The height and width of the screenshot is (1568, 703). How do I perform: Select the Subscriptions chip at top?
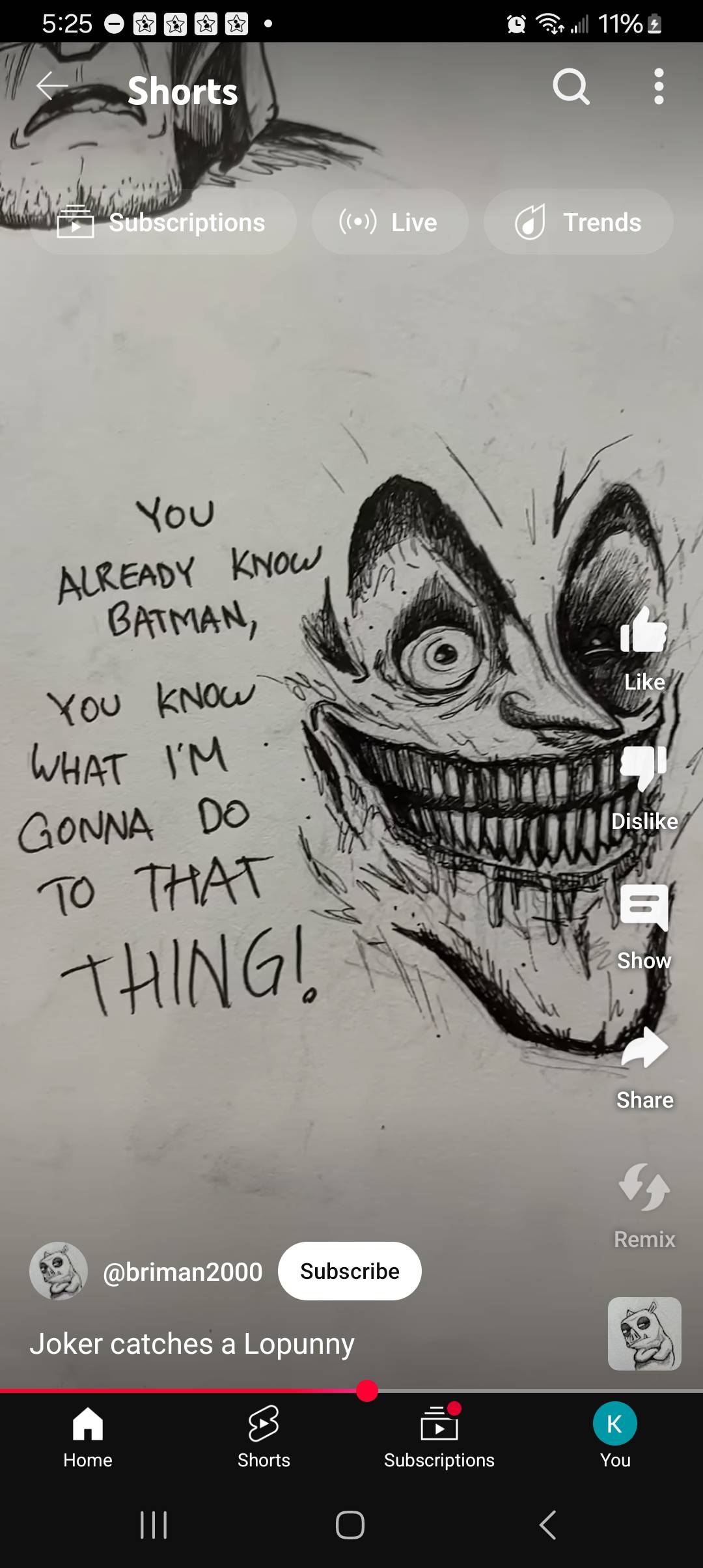(x=163, y=222)
